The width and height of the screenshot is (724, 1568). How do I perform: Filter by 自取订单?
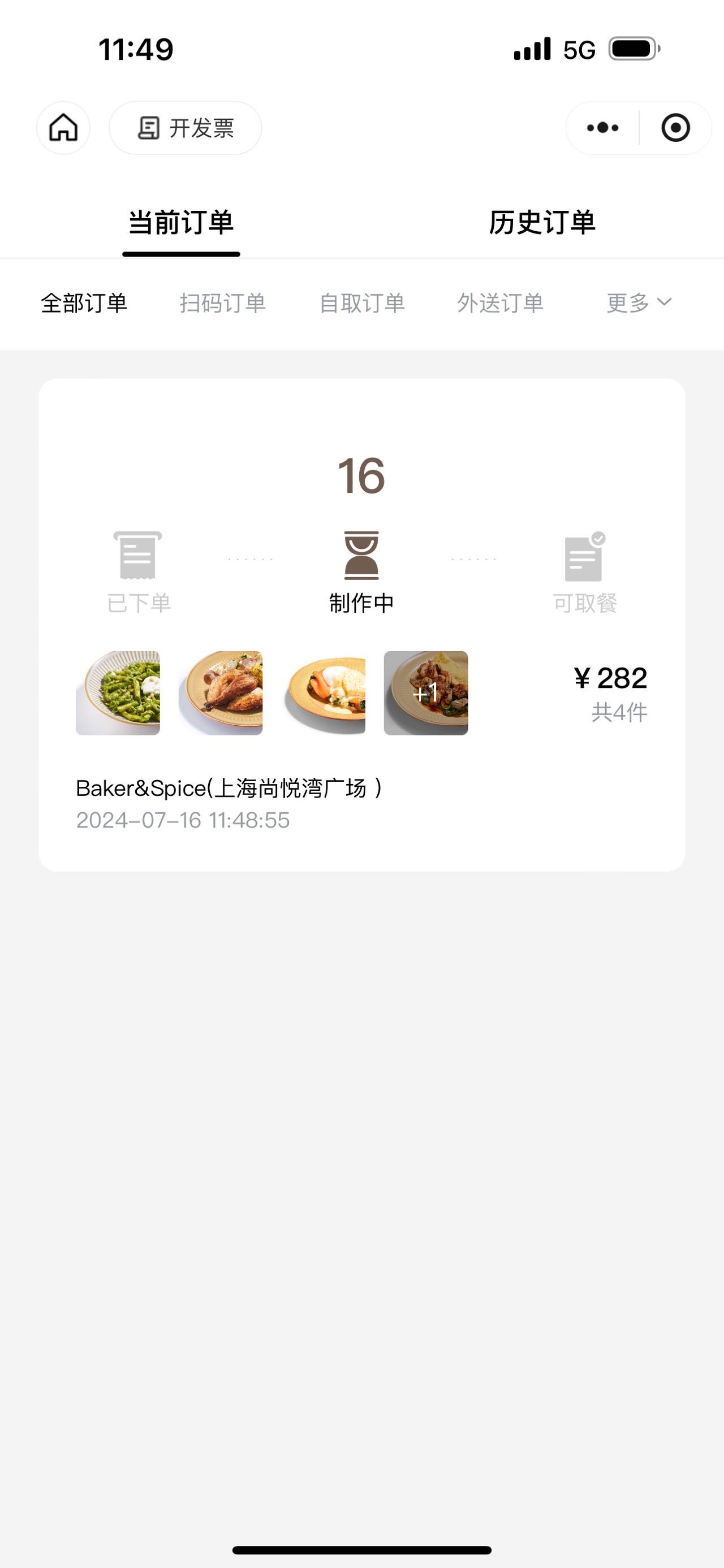click(x=361, y=302)
